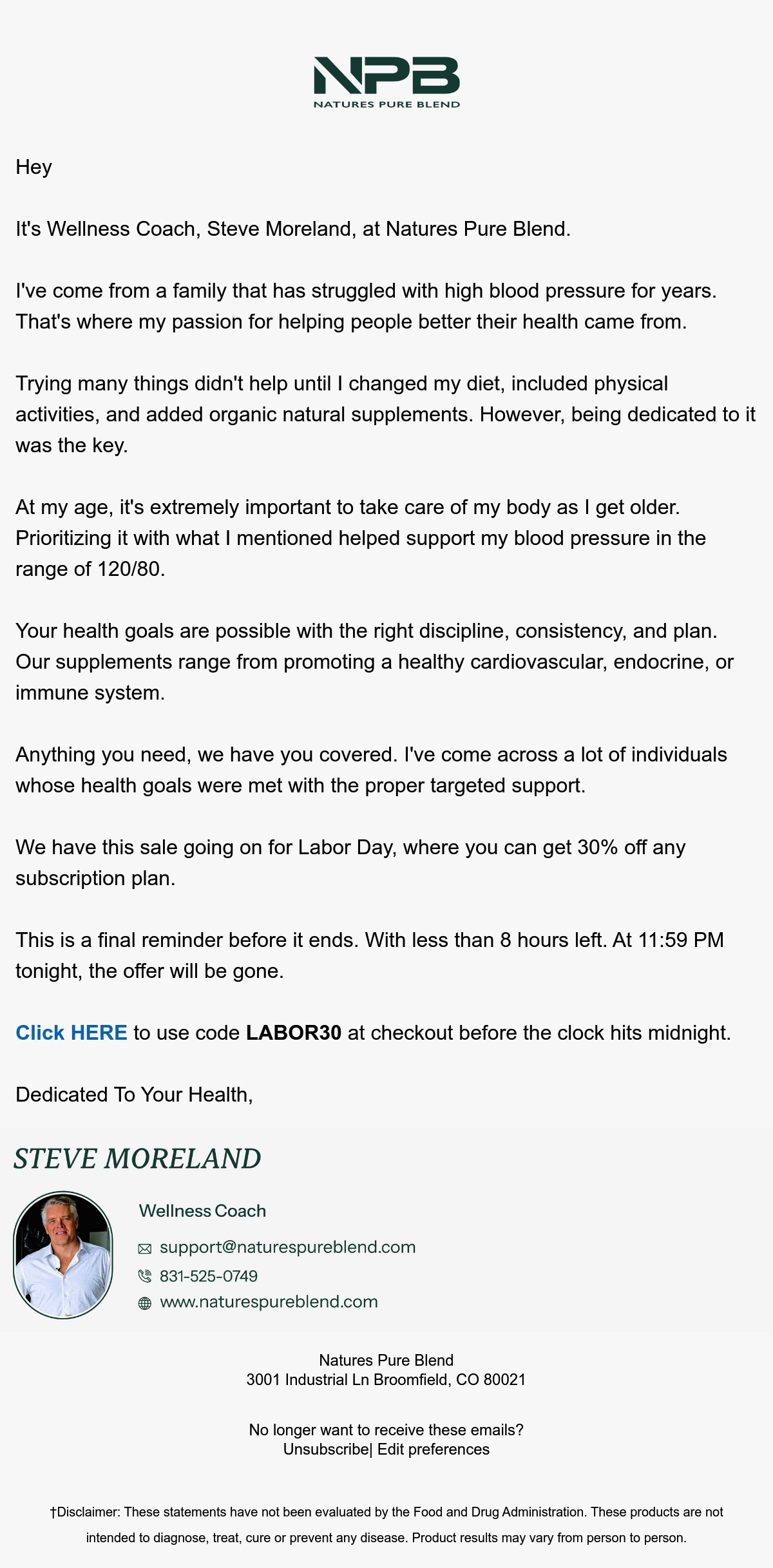Unsubscribe from these emails
773x1568 pixels.
point(326,1449)
